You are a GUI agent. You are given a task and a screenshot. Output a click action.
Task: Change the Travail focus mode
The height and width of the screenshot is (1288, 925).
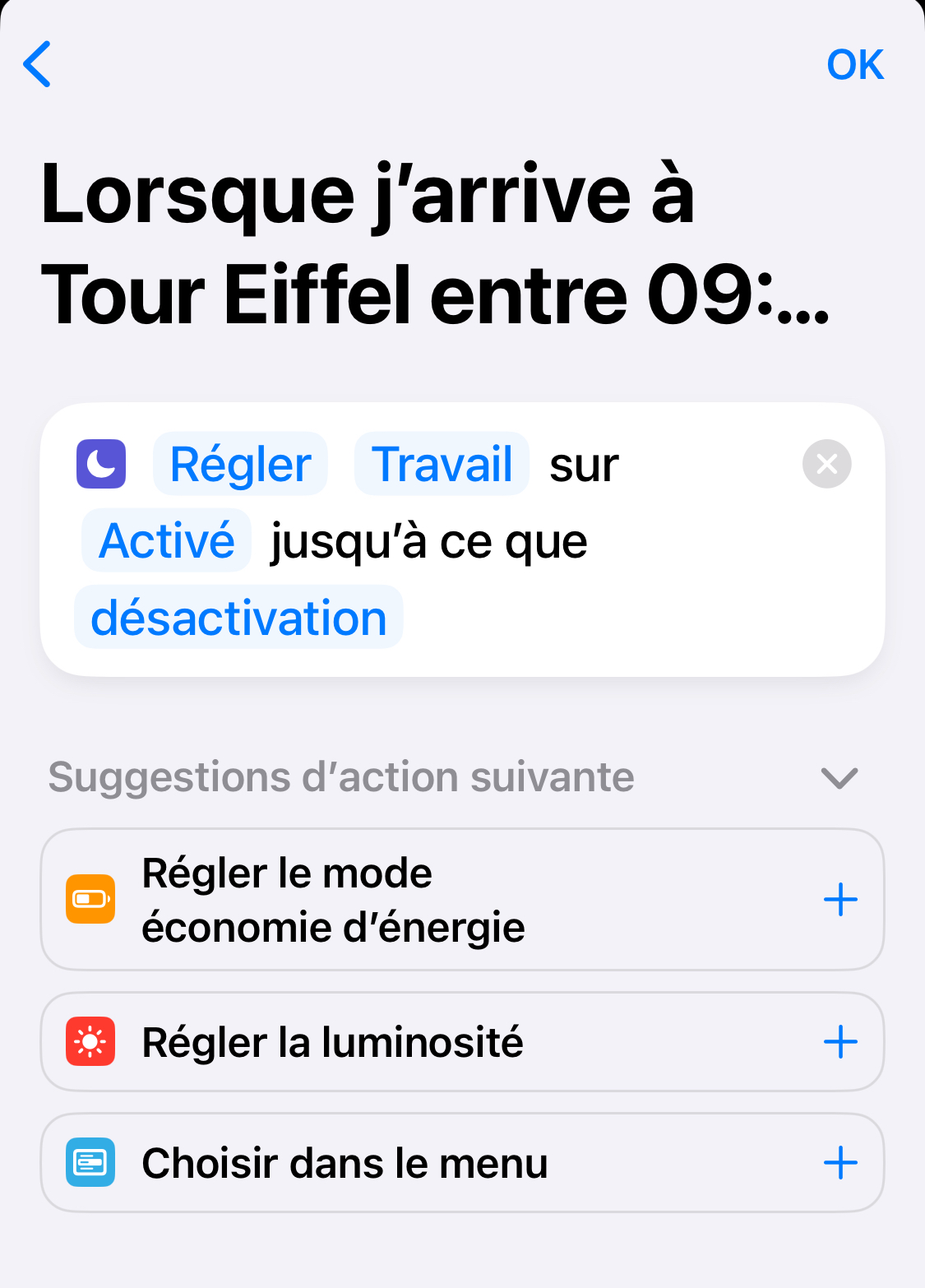tap(442, 464)
